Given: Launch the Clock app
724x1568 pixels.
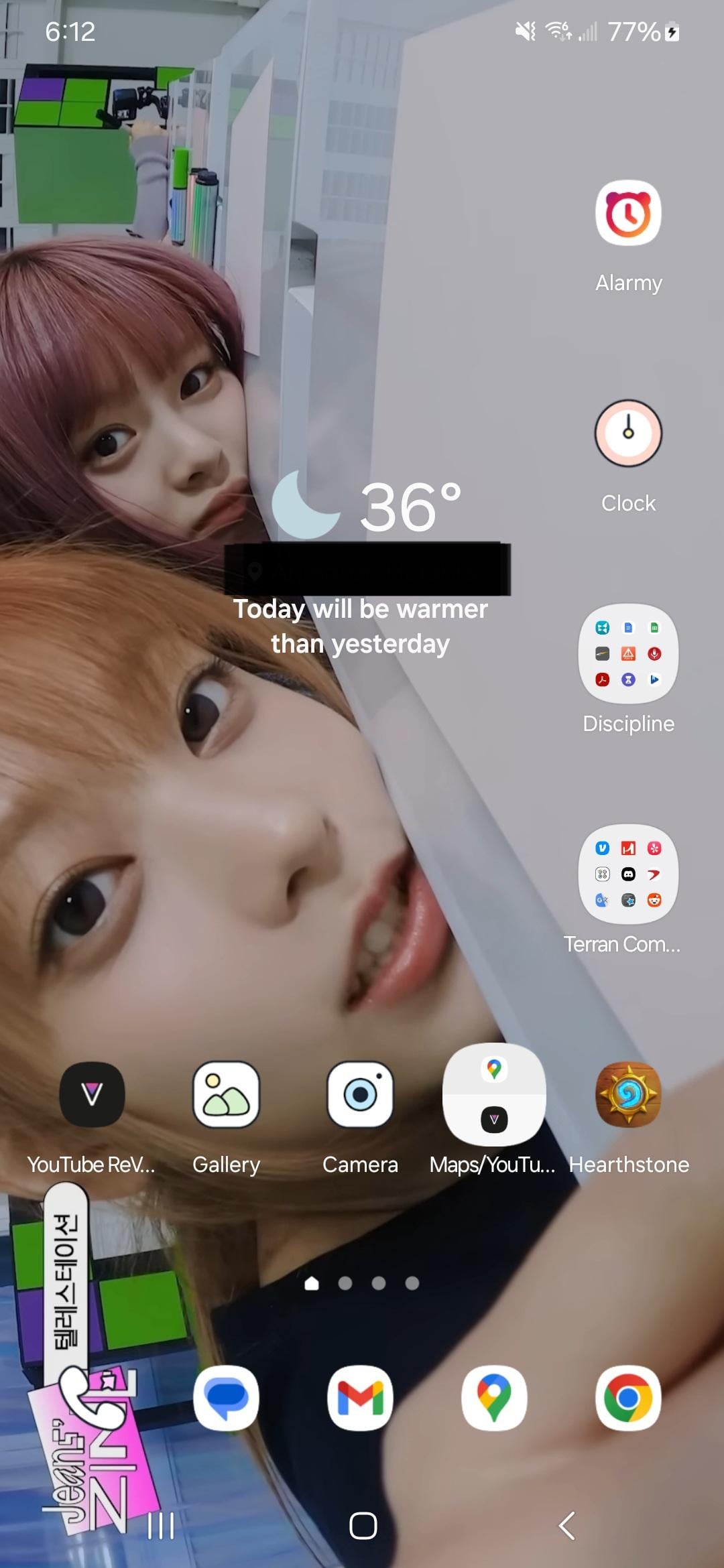Looking at the screenshot, I should pos(628,434).
